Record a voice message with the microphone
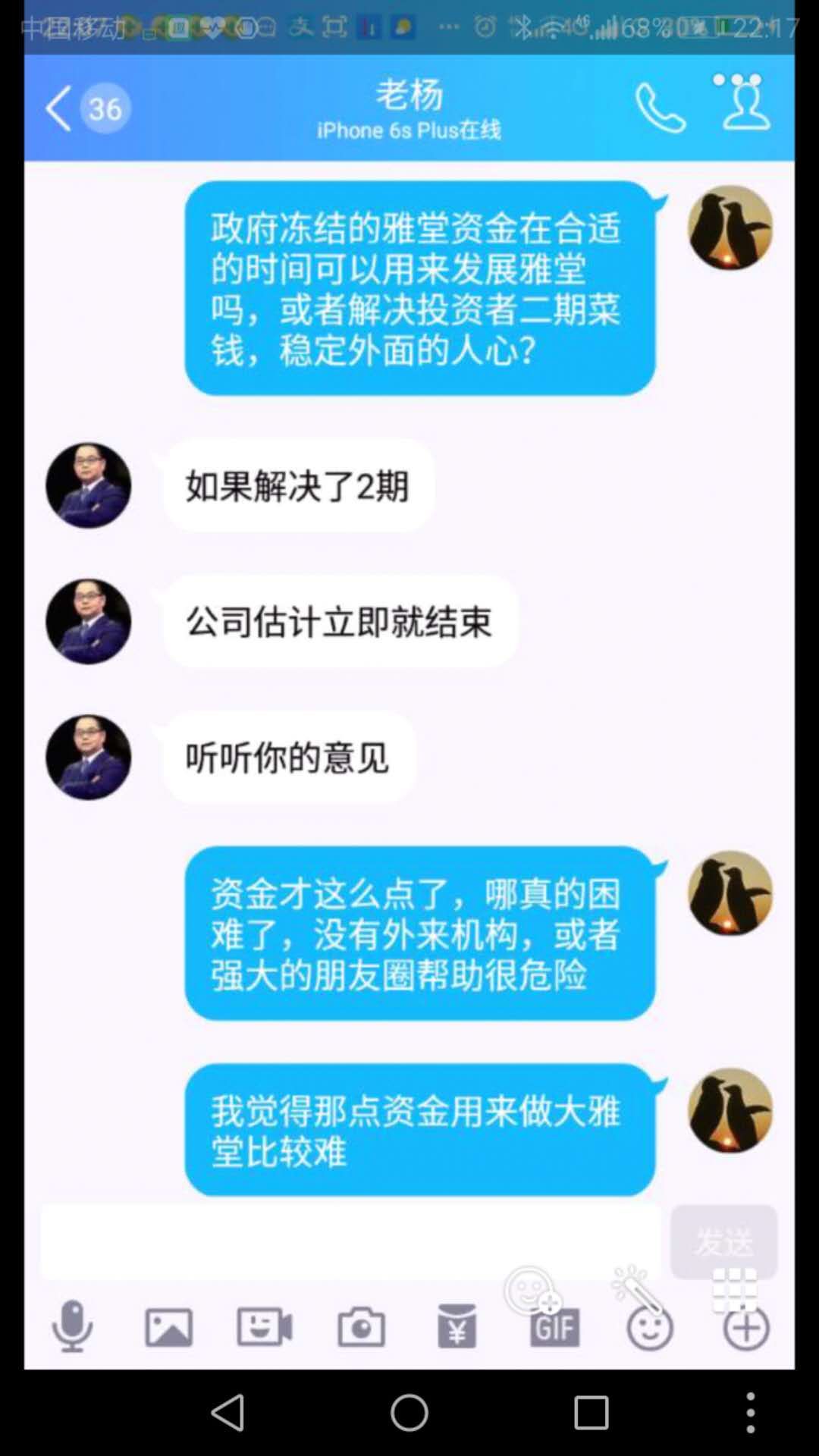Viewport: 819px width, 1456px height. point(72,1327)
